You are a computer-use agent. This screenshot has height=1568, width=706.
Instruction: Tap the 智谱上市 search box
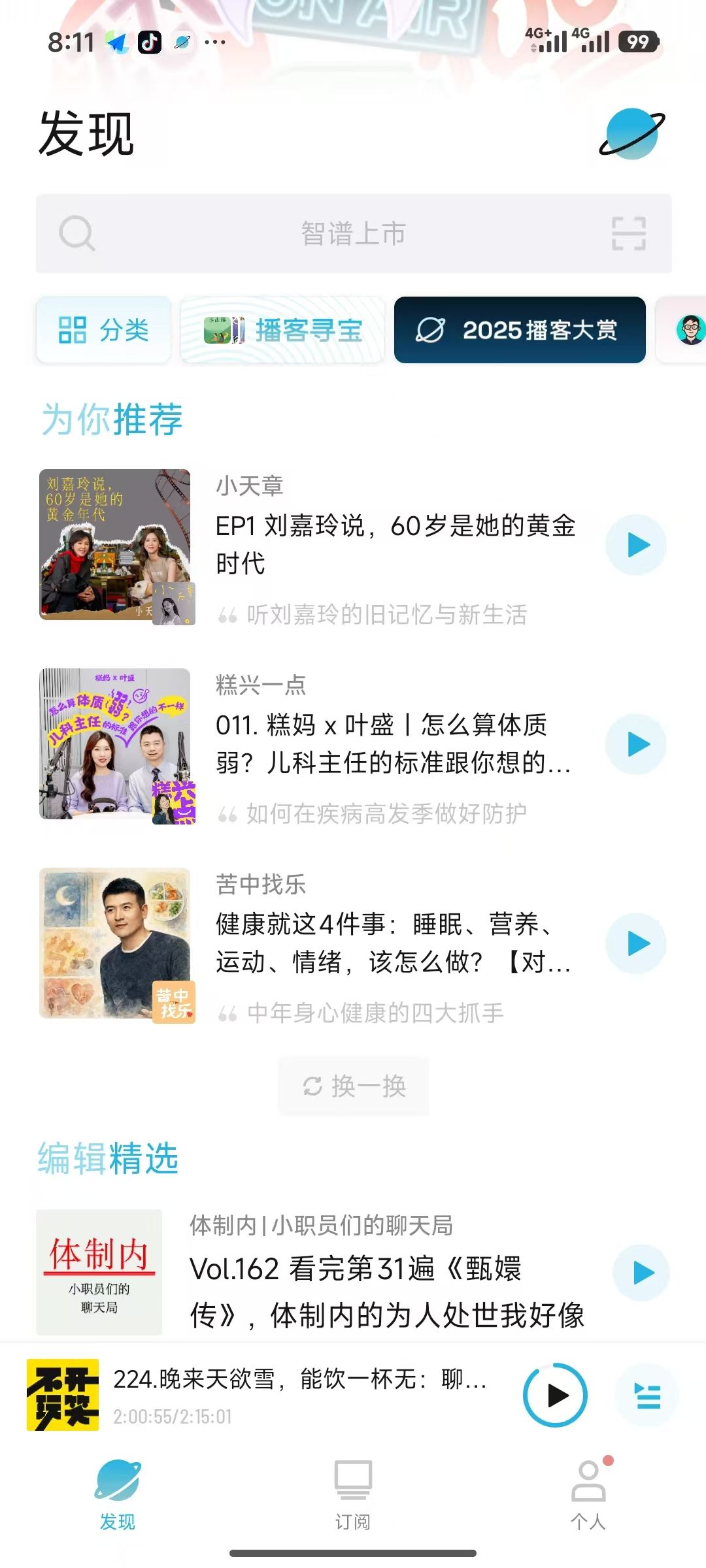point(353,233)
